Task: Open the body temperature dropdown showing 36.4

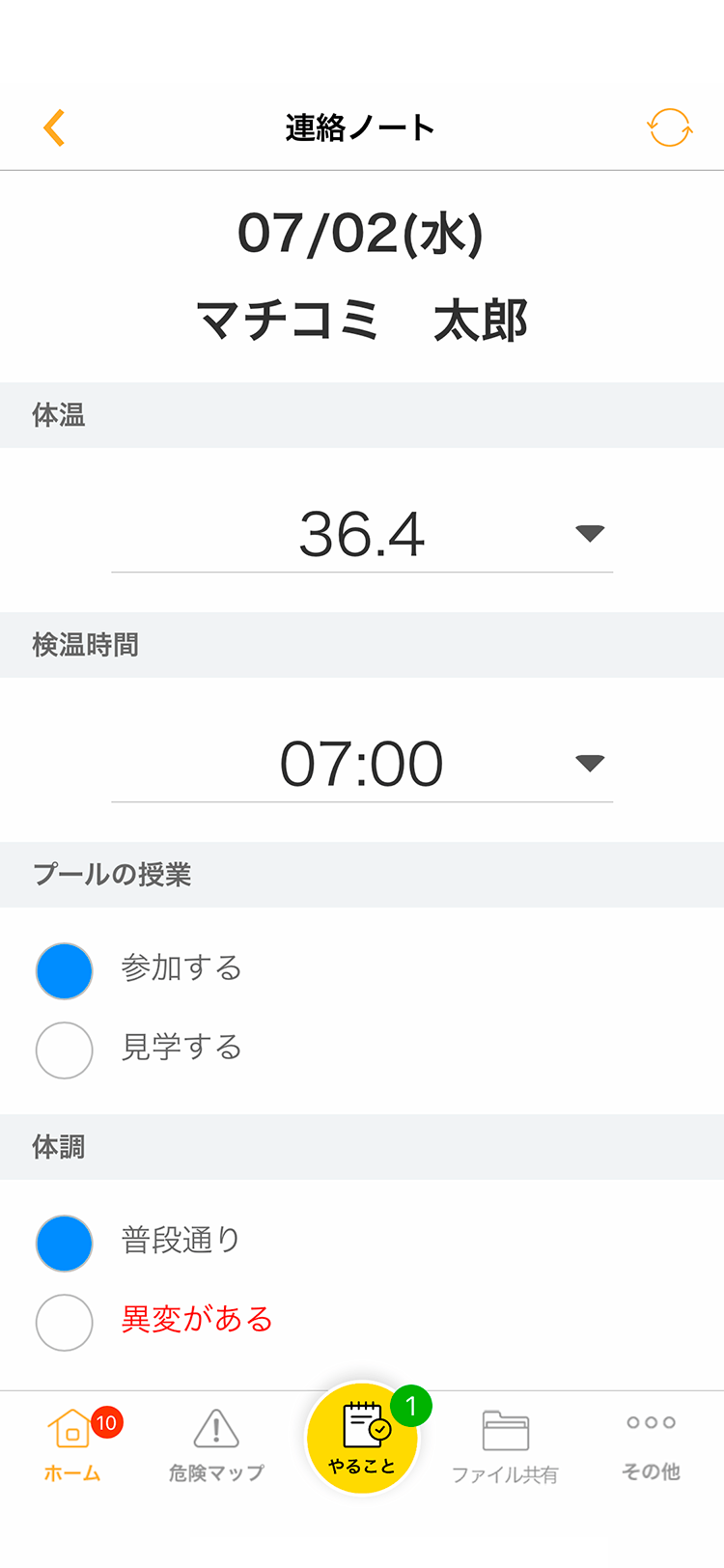Action: point(362,531)
